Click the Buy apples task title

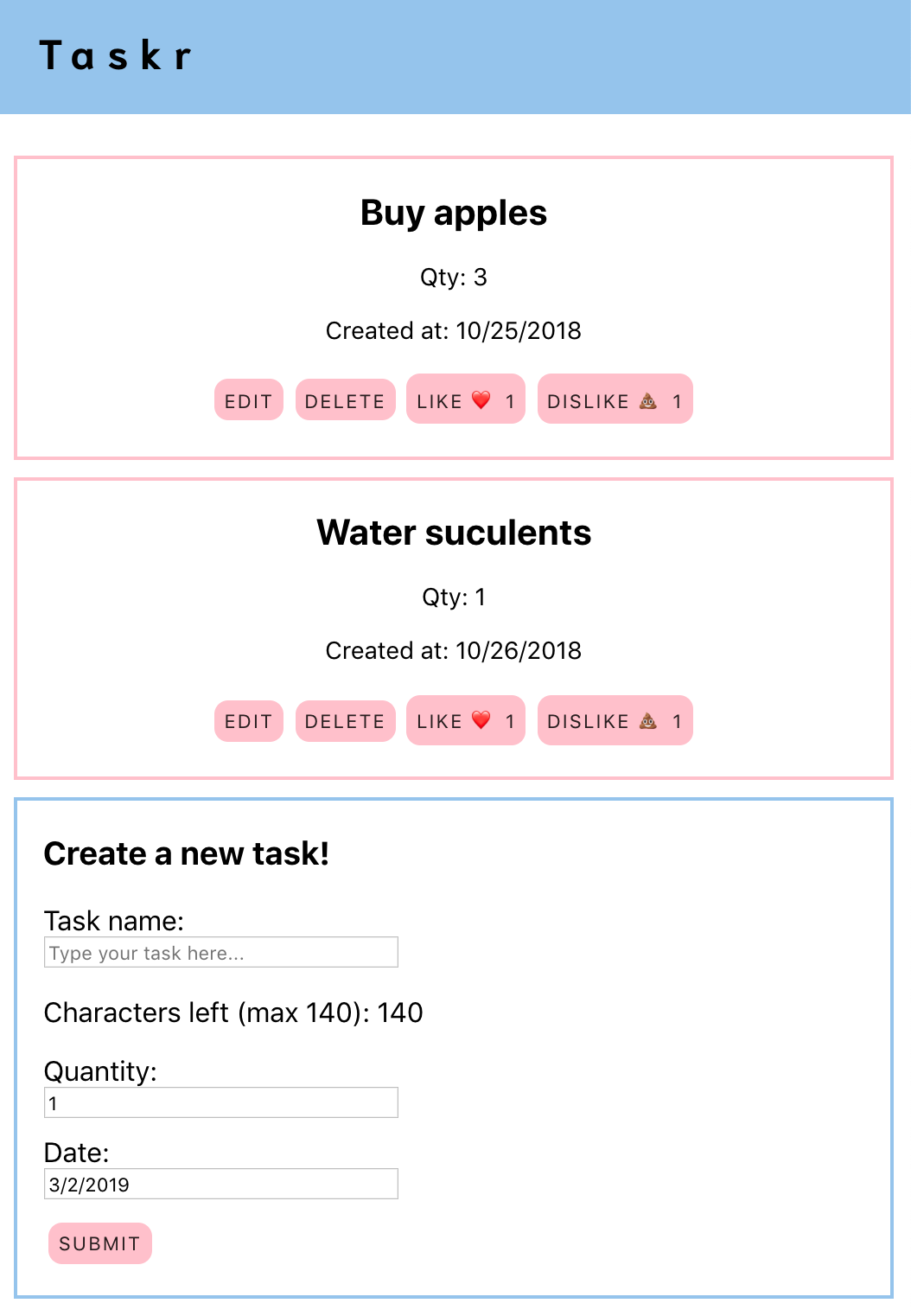tap(455, 213)
